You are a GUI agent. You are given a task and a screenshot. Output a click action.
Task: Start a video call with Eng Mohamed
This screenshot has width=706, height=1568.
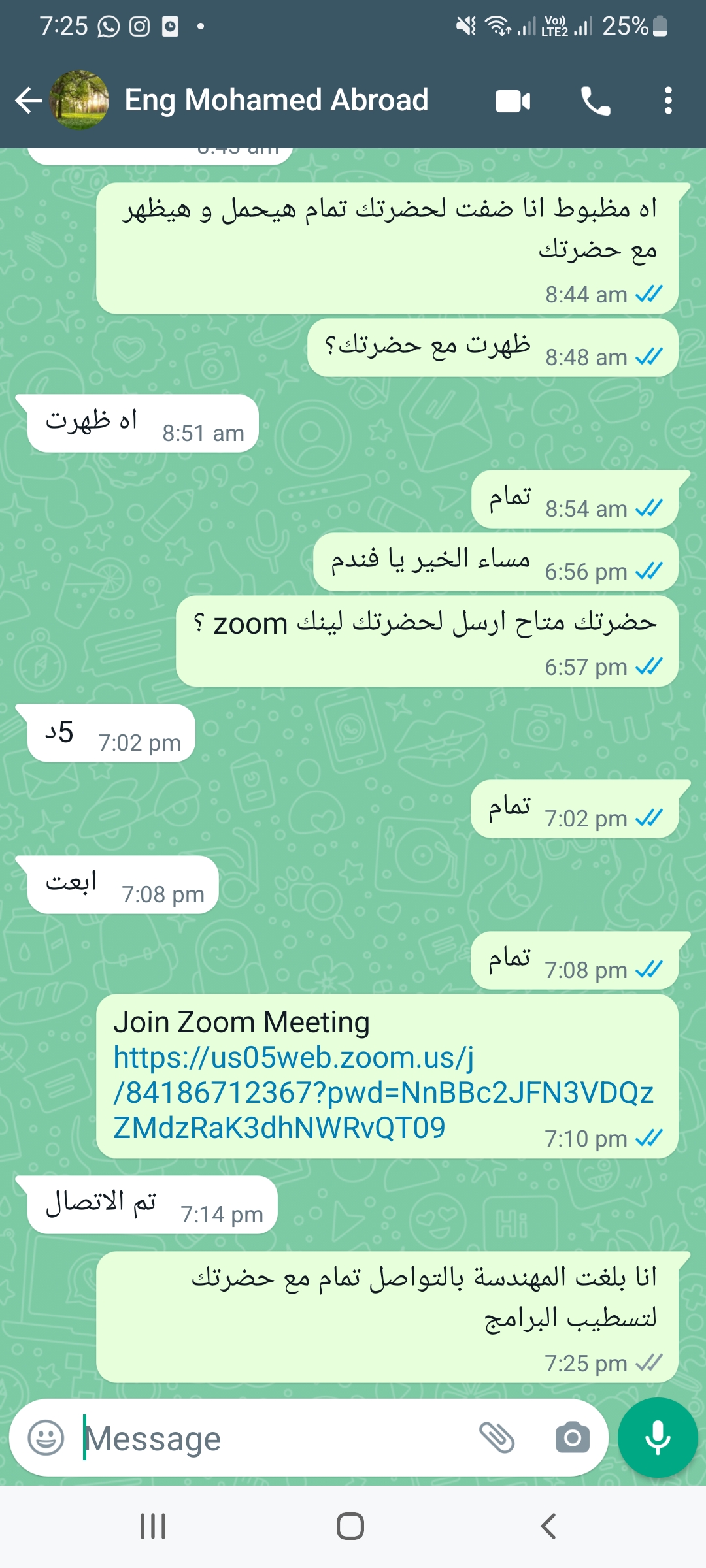(x=513, y=101)
